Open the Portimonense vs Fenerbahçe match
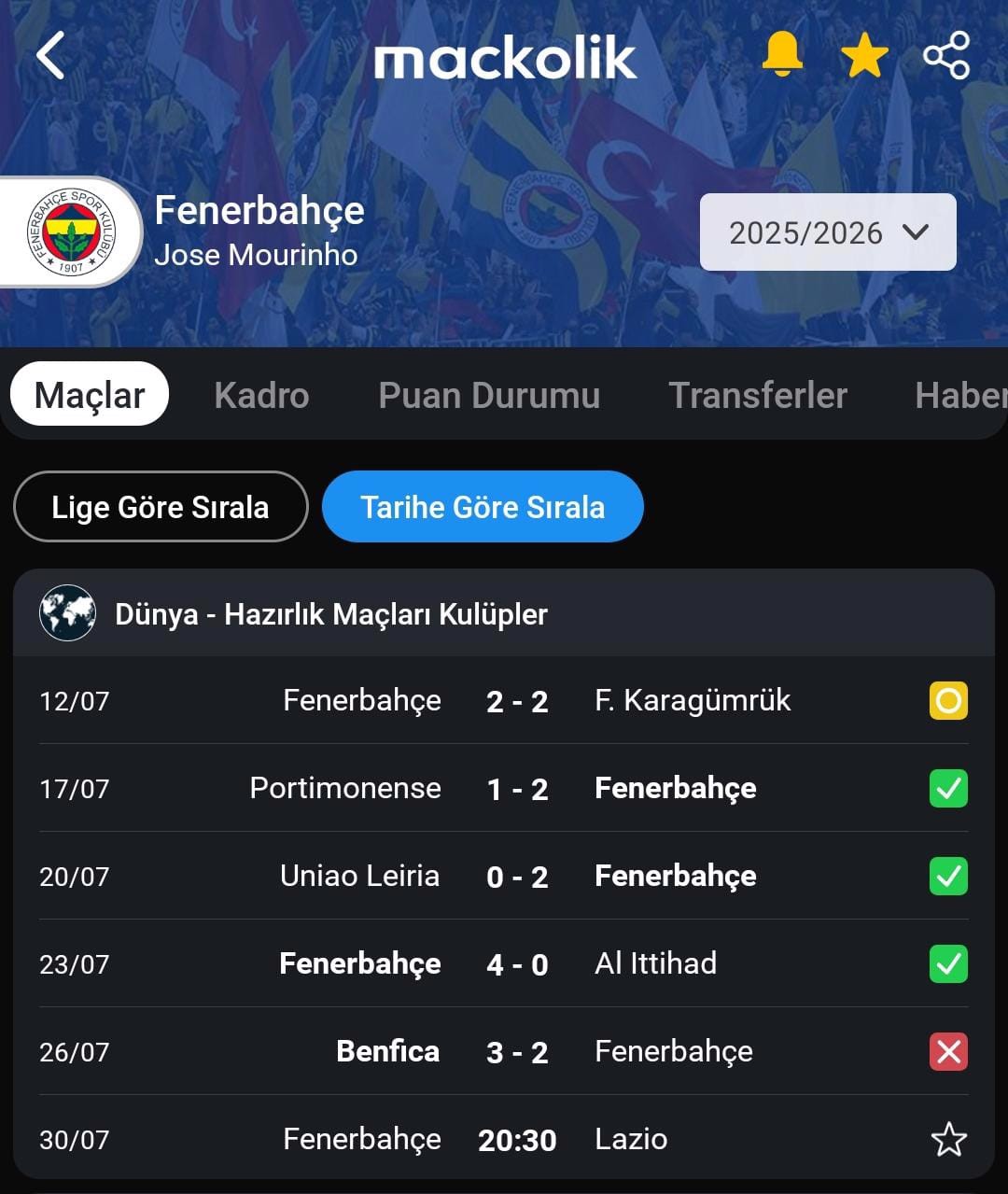This screenshot has height=1194, width=1008. point(516,789)
